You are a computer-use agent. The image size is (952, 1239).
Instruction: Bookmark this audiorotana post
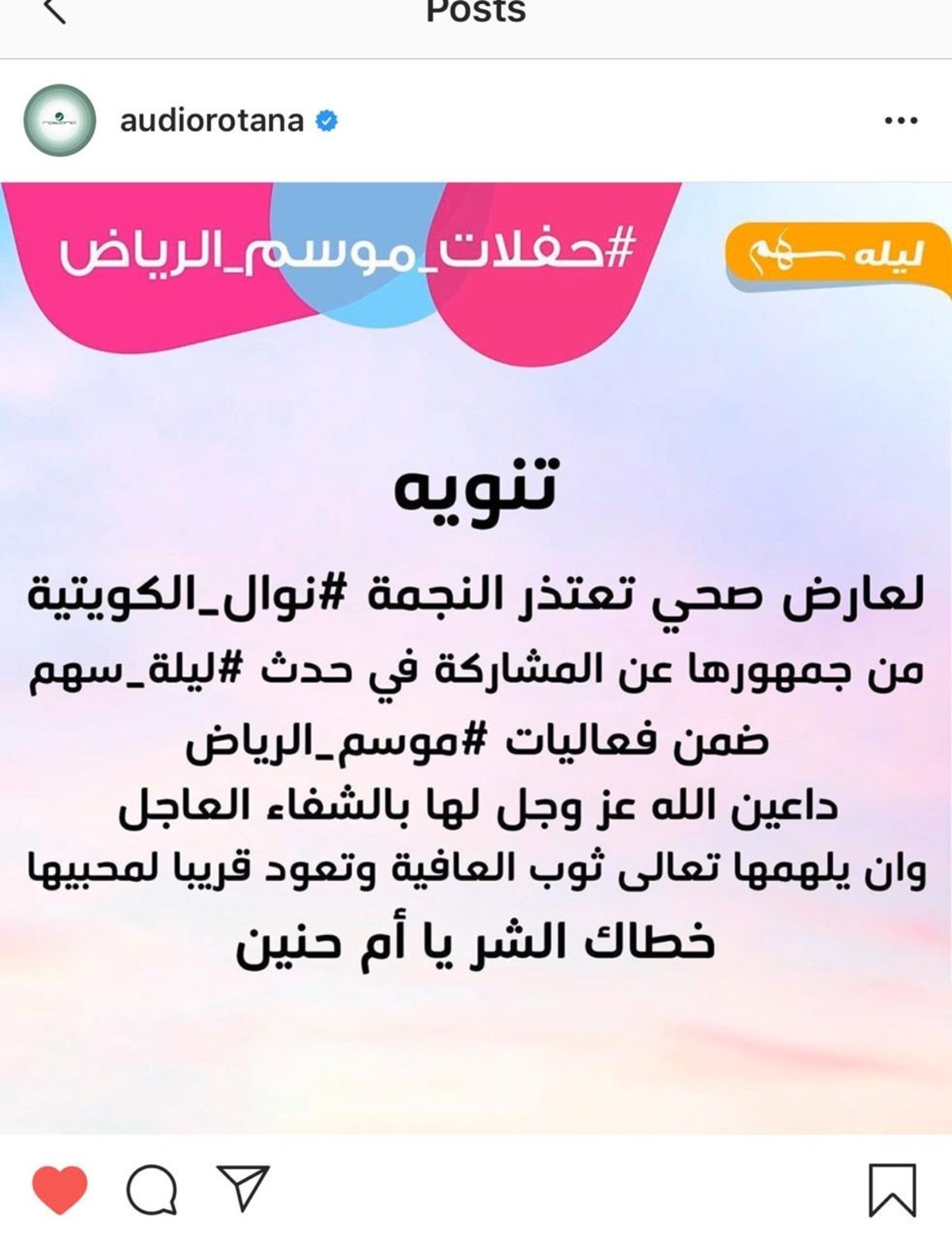pyautogui.click(x=892, y=1190)
